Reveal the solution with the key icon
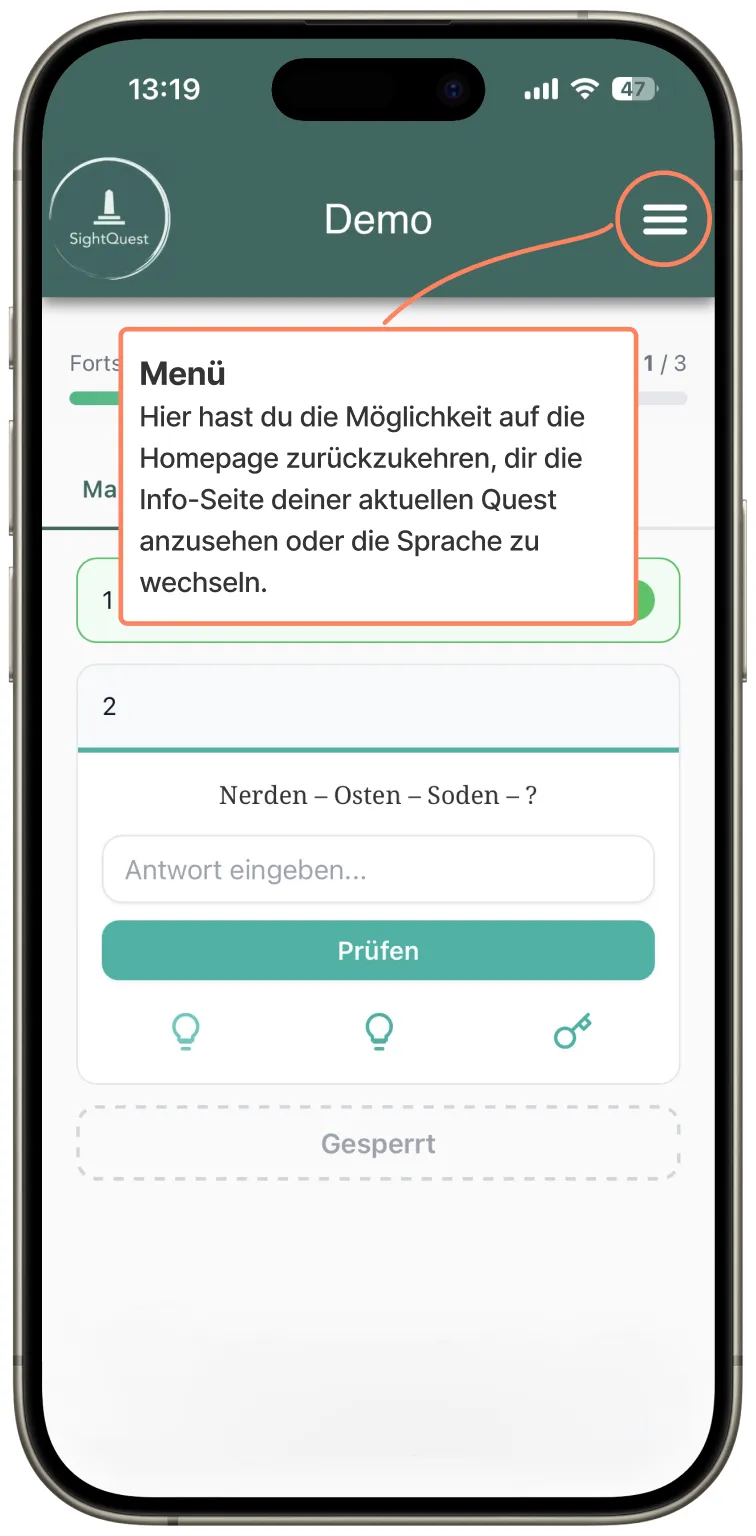 click(572, 1031)
